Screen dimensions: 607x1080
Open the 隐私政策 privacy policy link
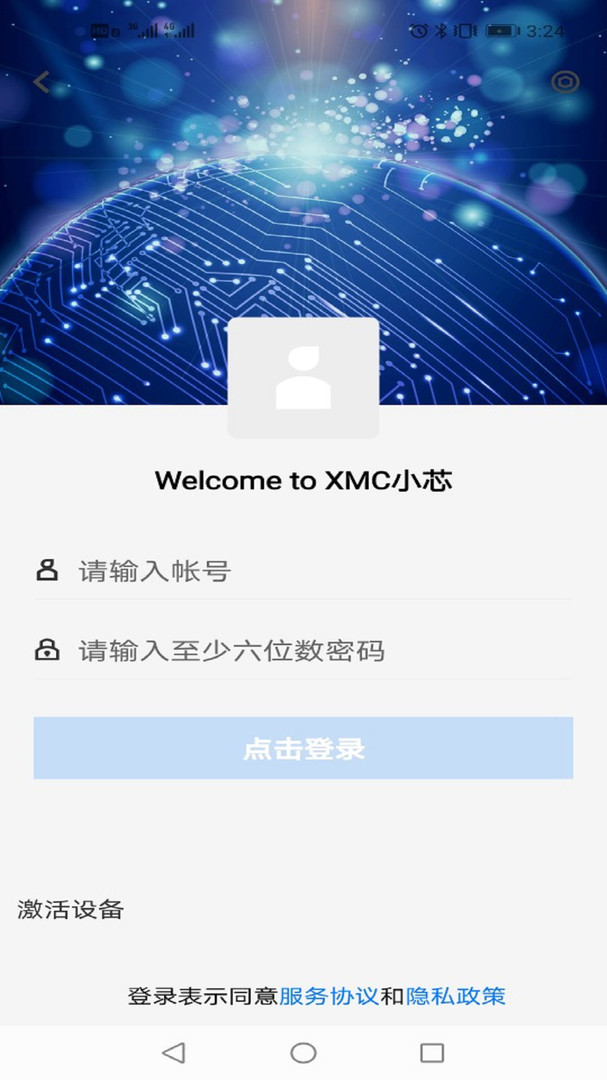tap(456, 996)
